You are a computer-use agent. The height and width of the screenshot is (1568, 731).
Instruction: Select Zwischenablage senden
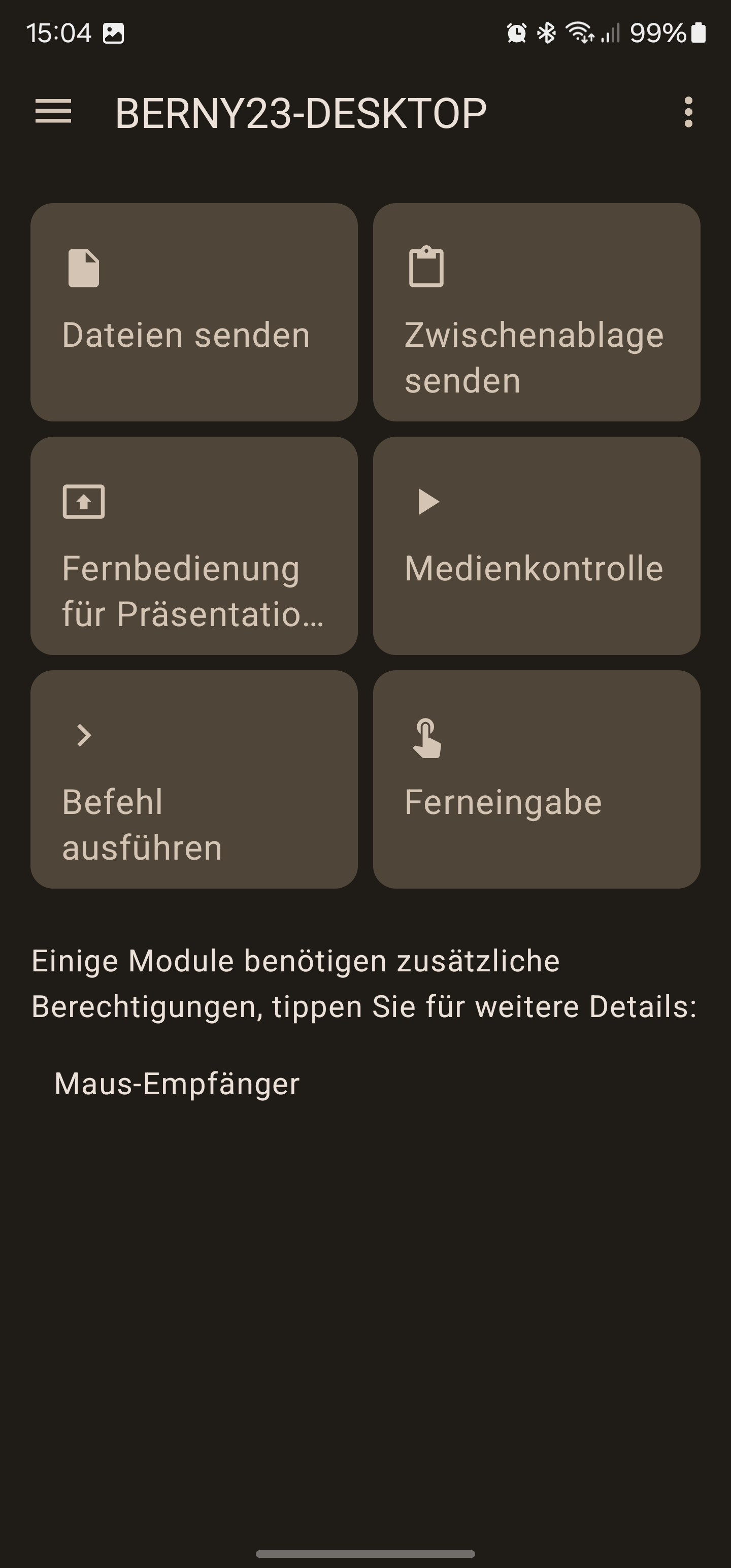point(536,312)
